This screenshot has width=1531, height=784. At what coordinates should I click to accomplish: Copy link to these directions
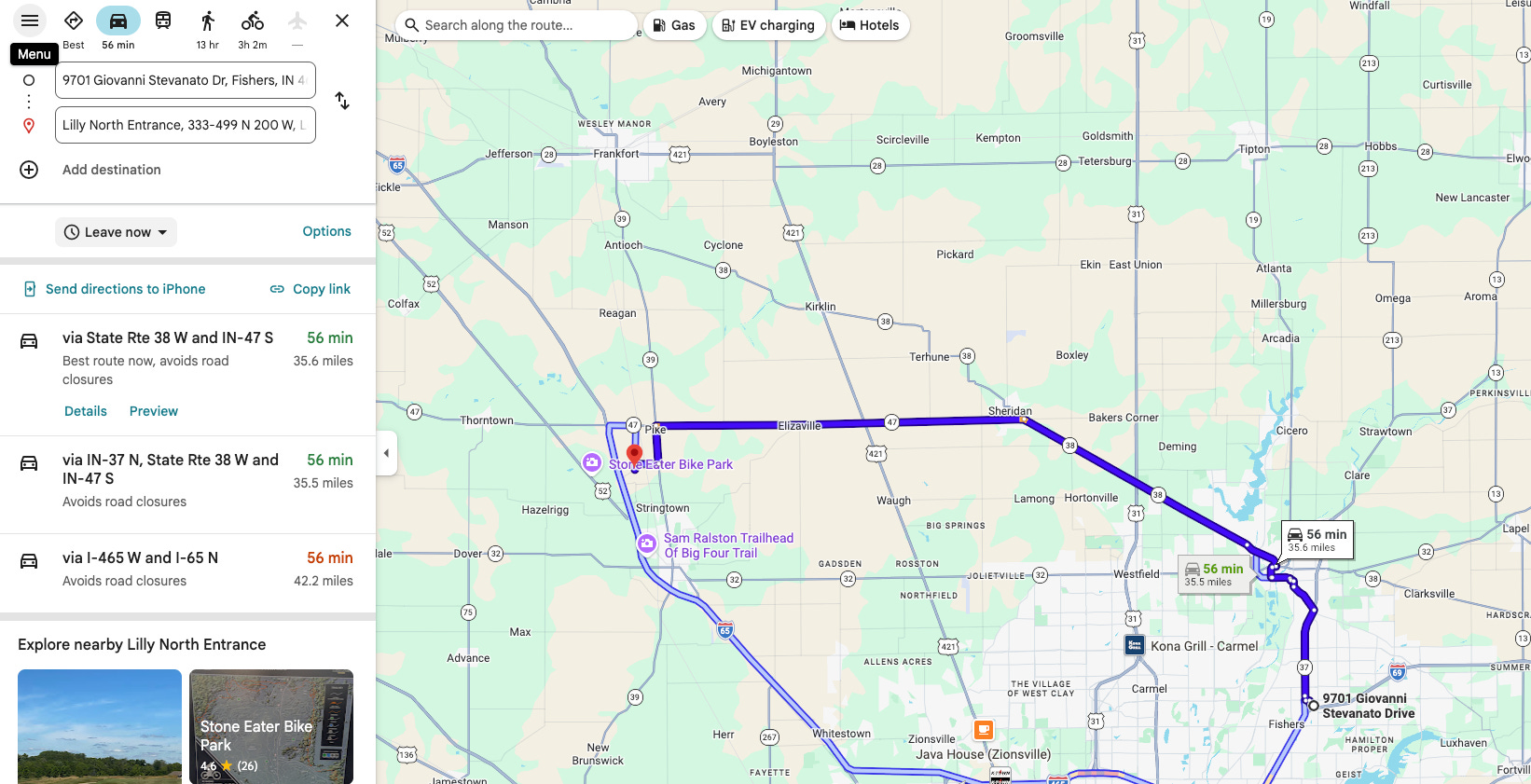click(x=310, y=289)
